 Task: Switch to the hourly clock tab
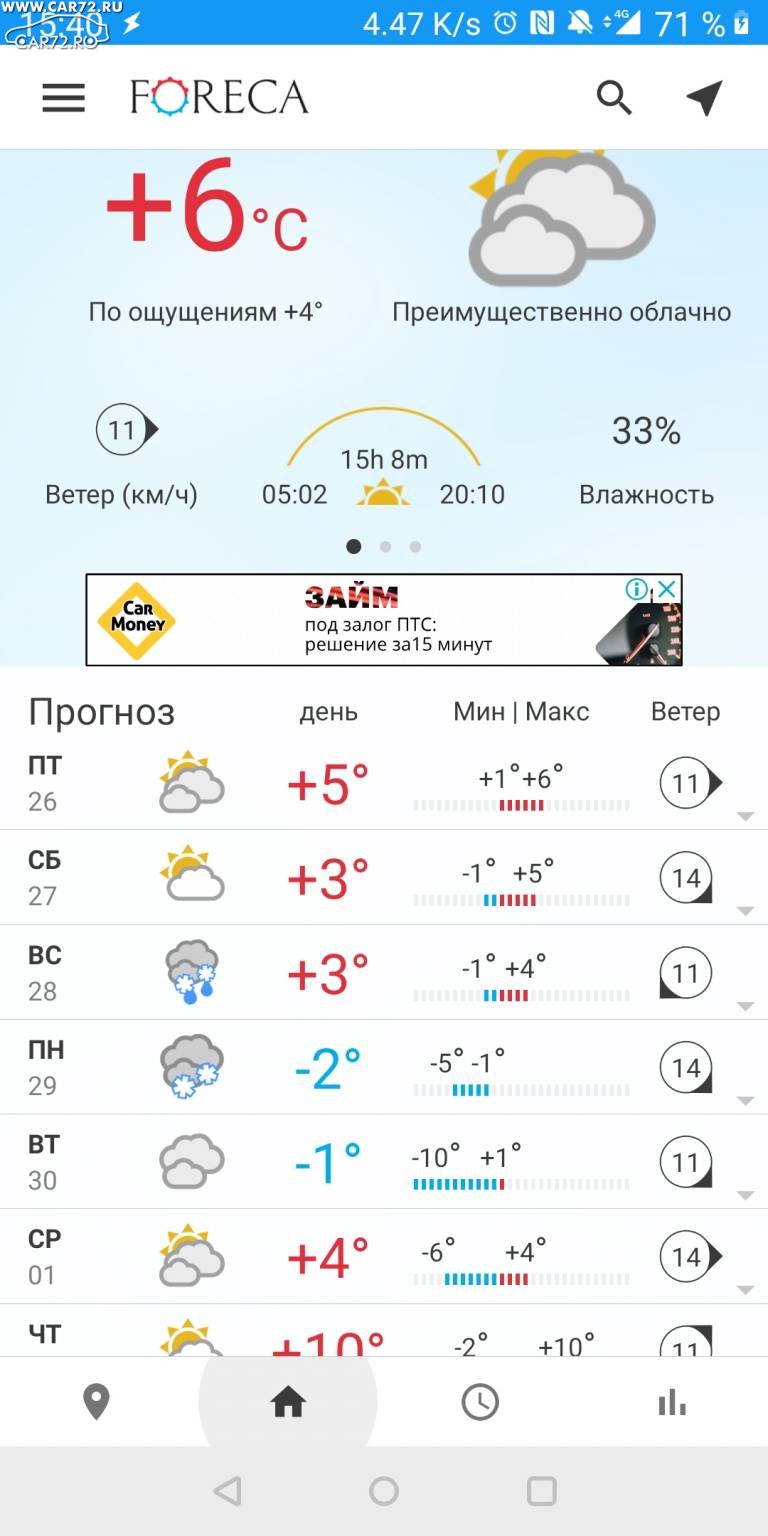[x=480, y=1402]
